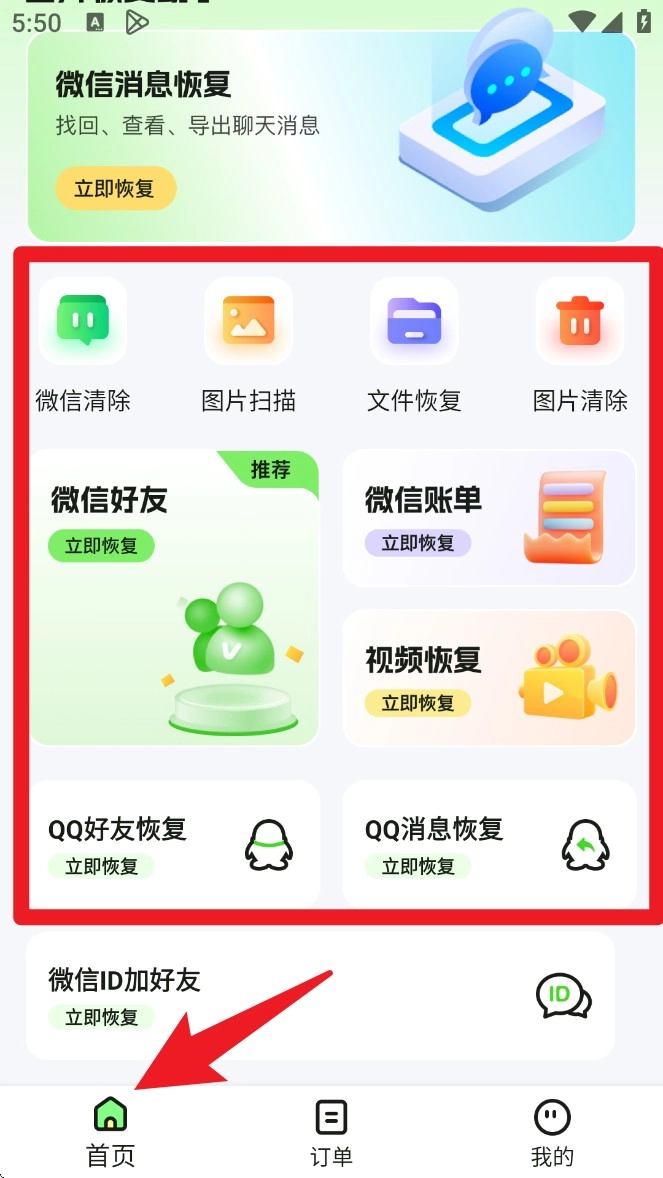Open the 视频恢复 card
The width and height of the screenshot is (663, 1178).
coord(489,678)
